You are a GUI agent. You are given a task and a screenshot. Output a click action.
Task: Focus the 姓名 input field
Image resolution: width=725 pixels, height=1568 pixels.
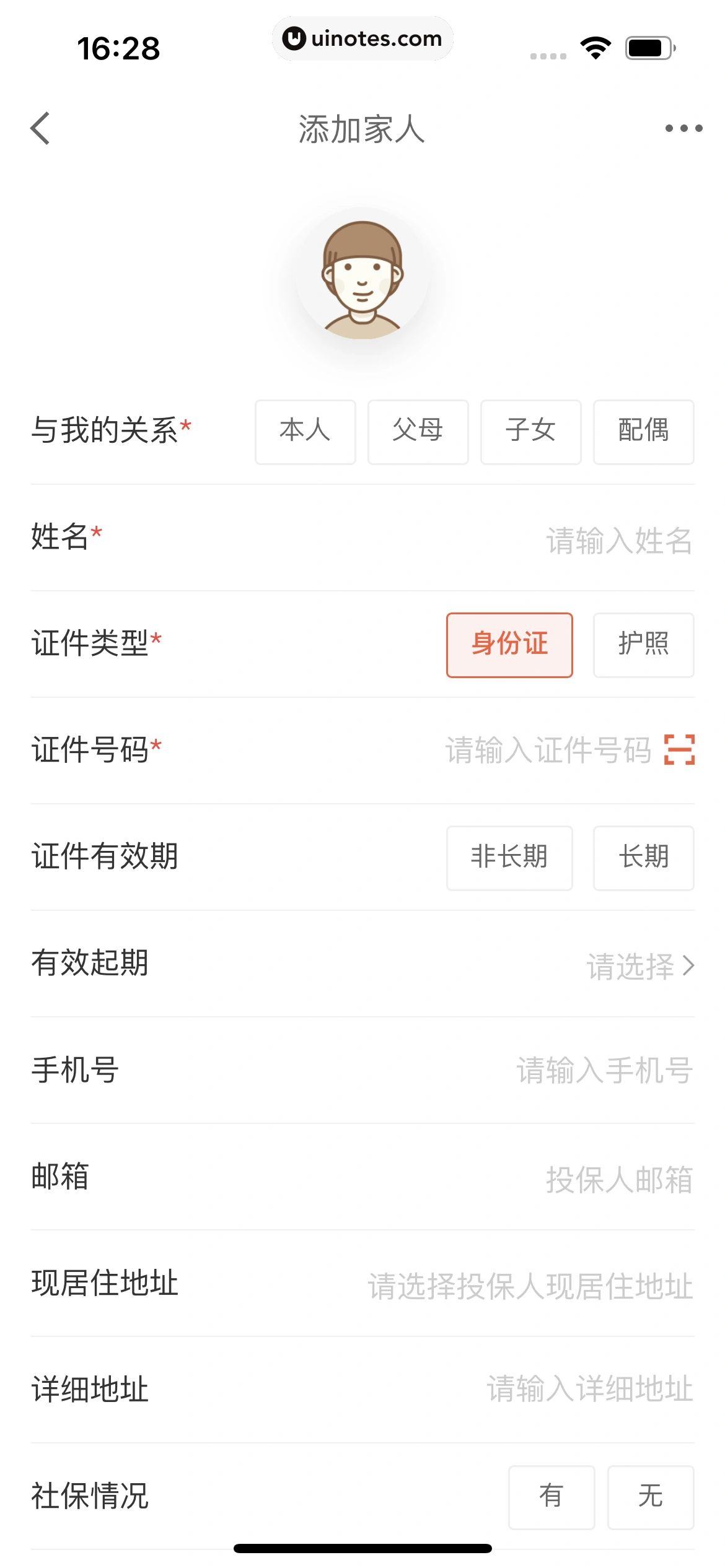tap(618, 540)
